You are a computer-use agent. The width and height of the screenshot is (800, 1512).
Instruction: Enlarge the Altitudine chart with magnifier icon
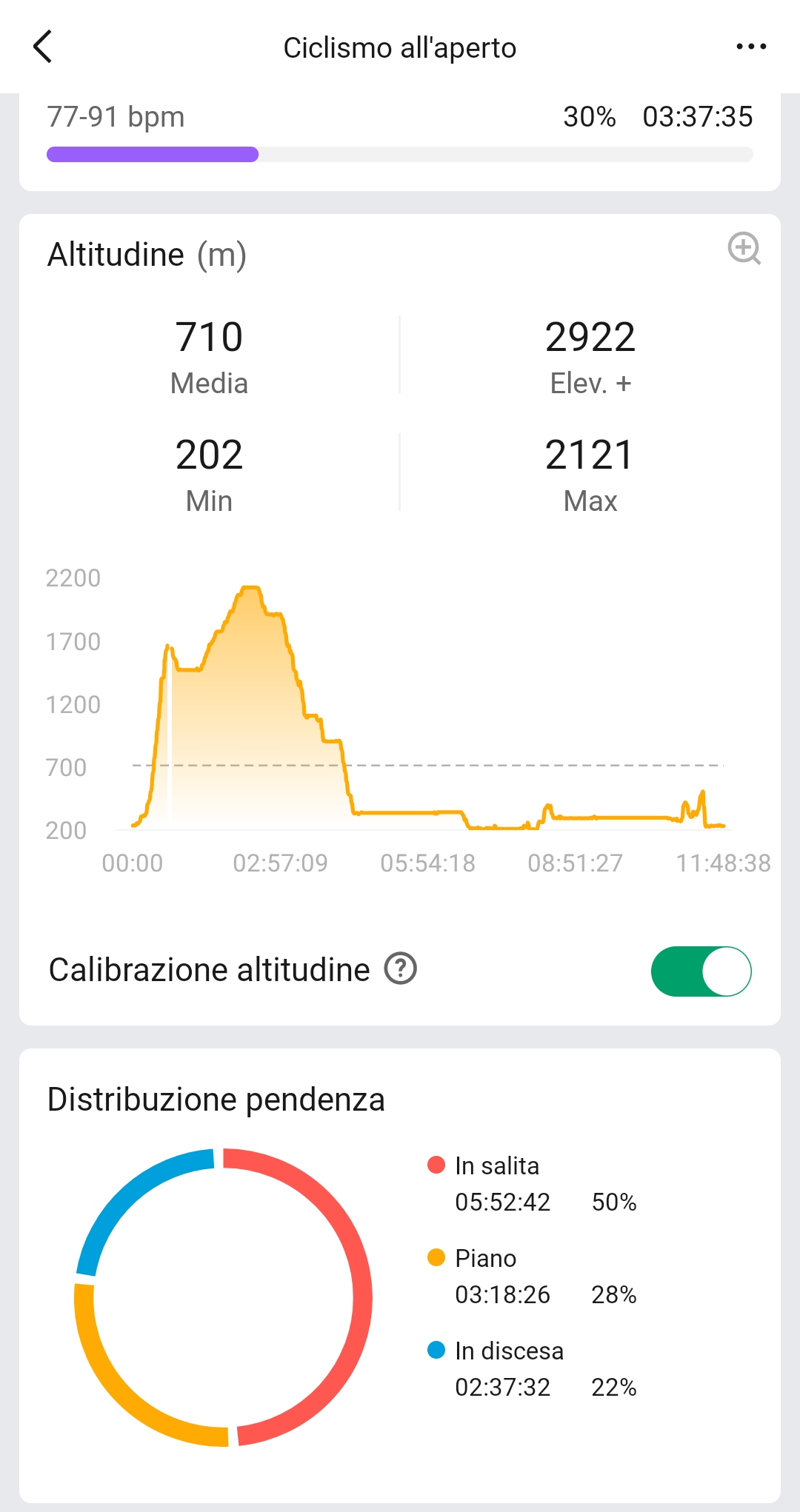[744, 249]
